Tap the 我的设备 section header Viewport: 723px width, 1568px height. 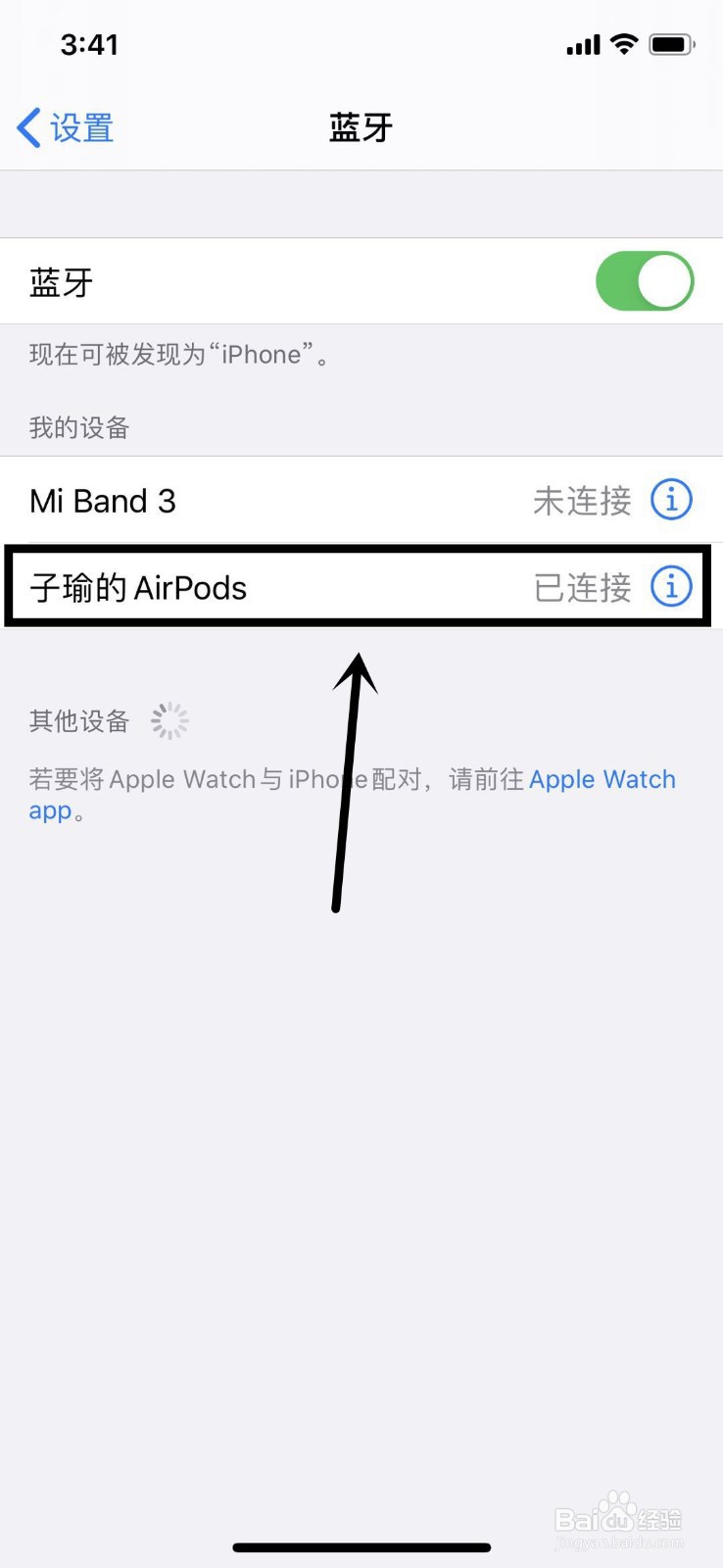pos(78,427)
